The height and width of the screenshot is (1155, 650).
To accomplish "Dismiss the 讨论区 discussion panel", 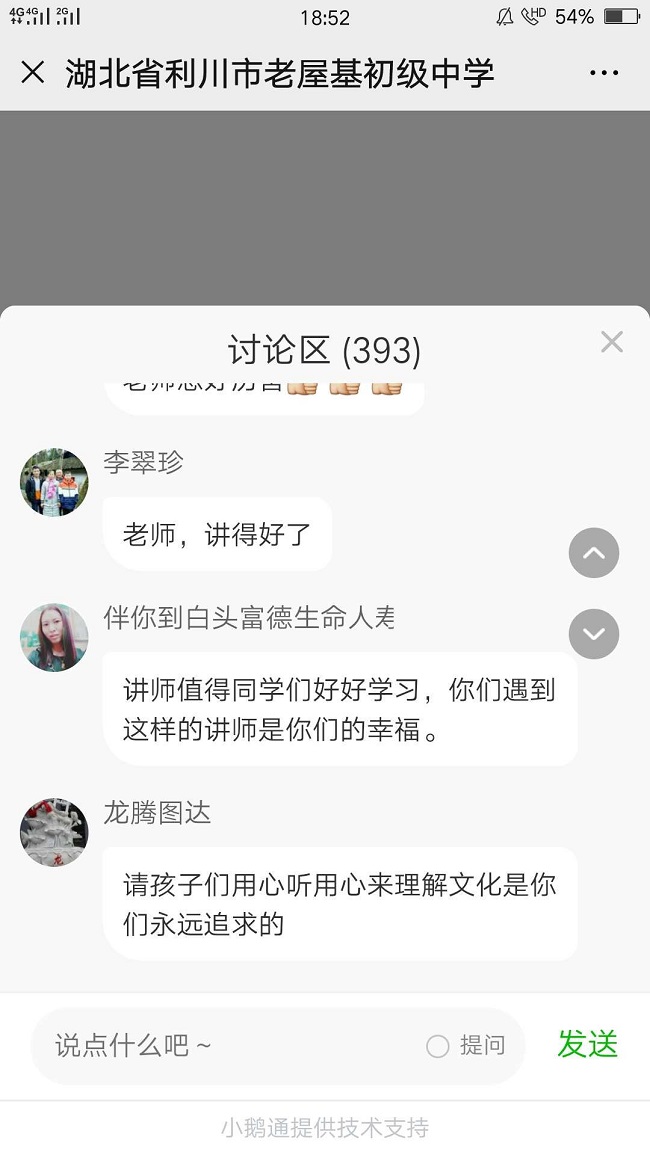I will click(x=611, y=342).
